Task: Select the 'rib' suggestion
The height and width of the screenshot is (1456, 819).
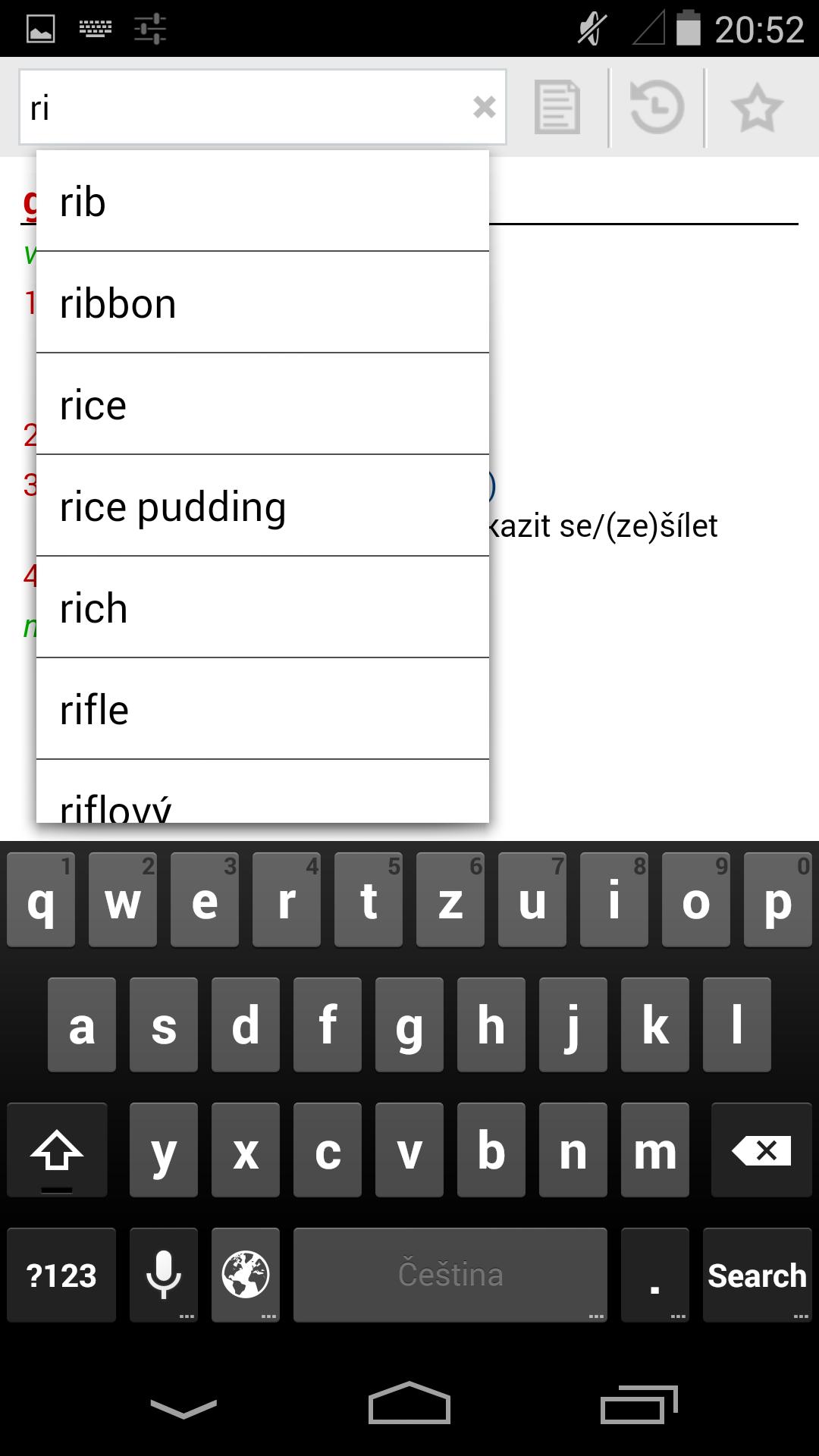Action: [262, 202]
